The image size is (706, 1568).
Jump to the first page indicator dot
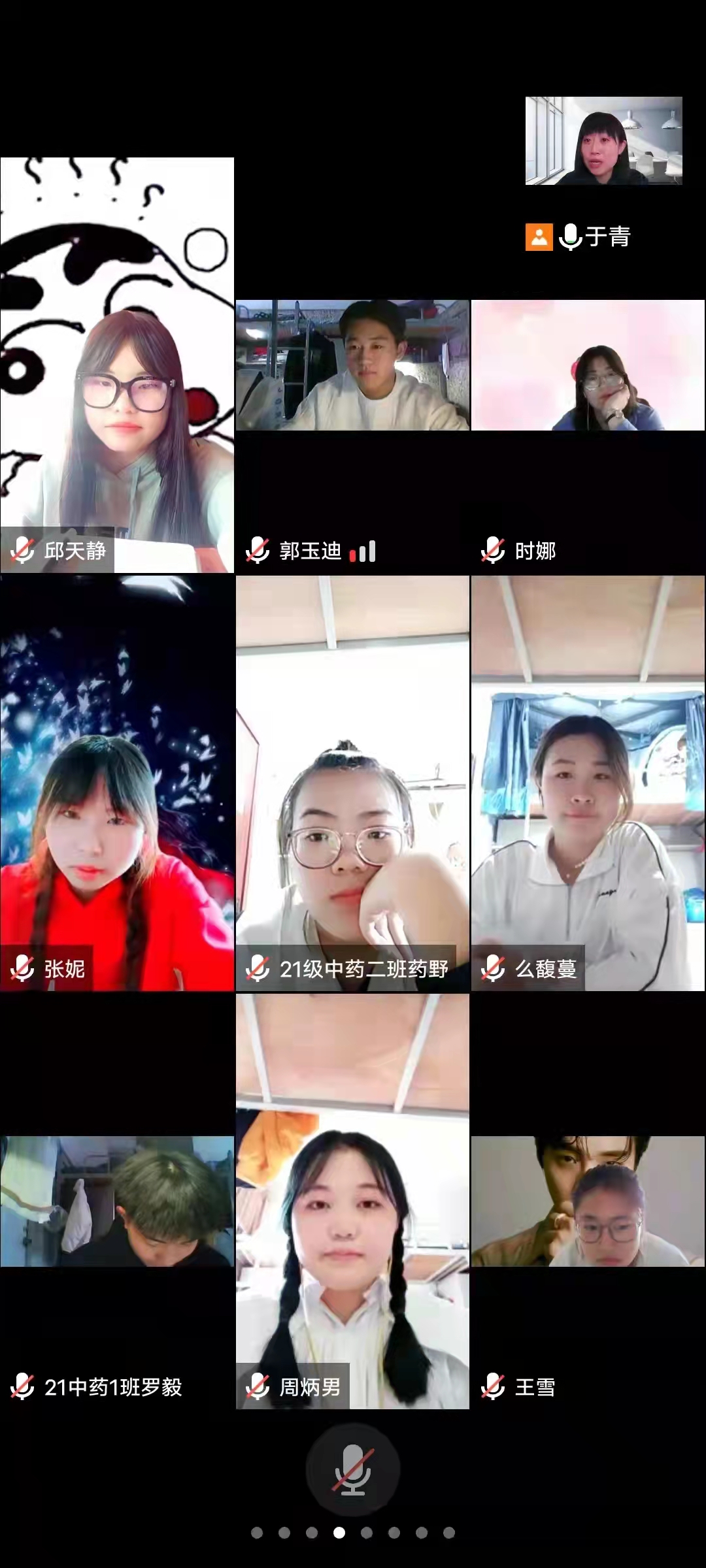coord(257,1533)
